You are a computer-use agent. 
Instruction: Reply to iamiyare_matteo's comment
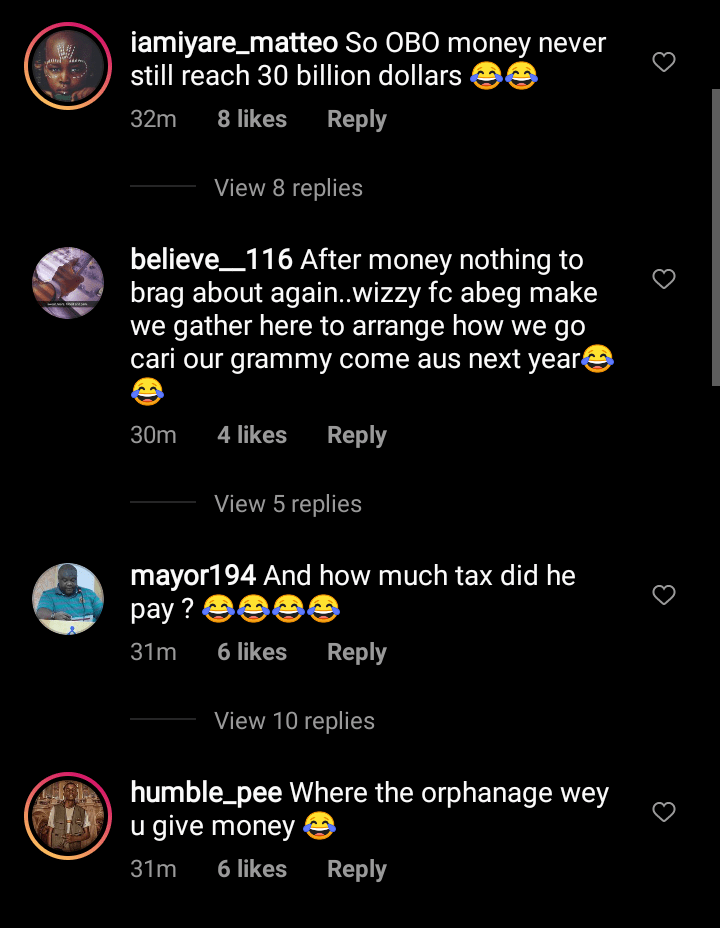click(356, 119)
